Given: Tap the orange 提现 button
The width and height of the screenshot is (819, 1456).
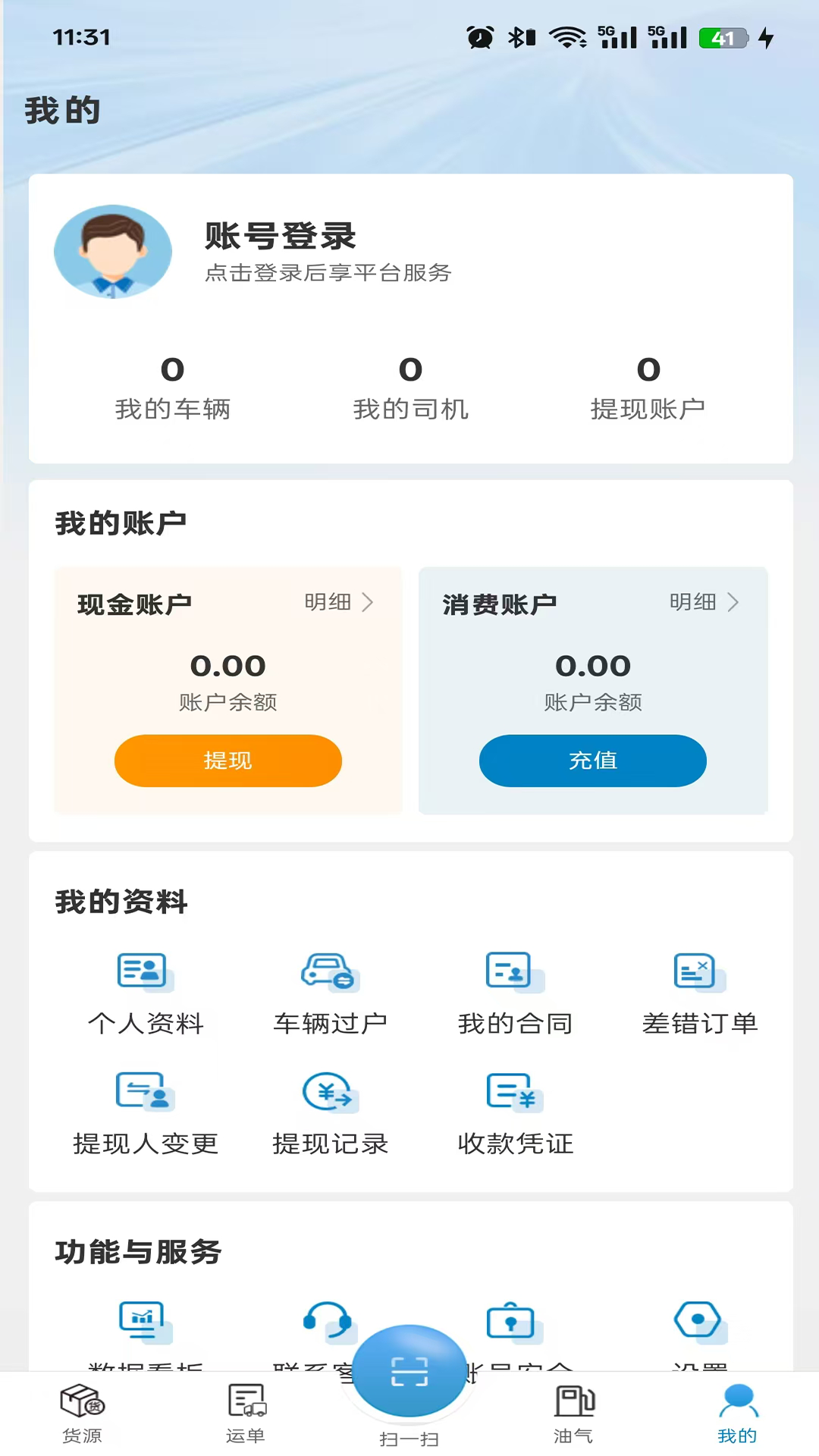Looking at the screenshot, I should coord(228,761).
